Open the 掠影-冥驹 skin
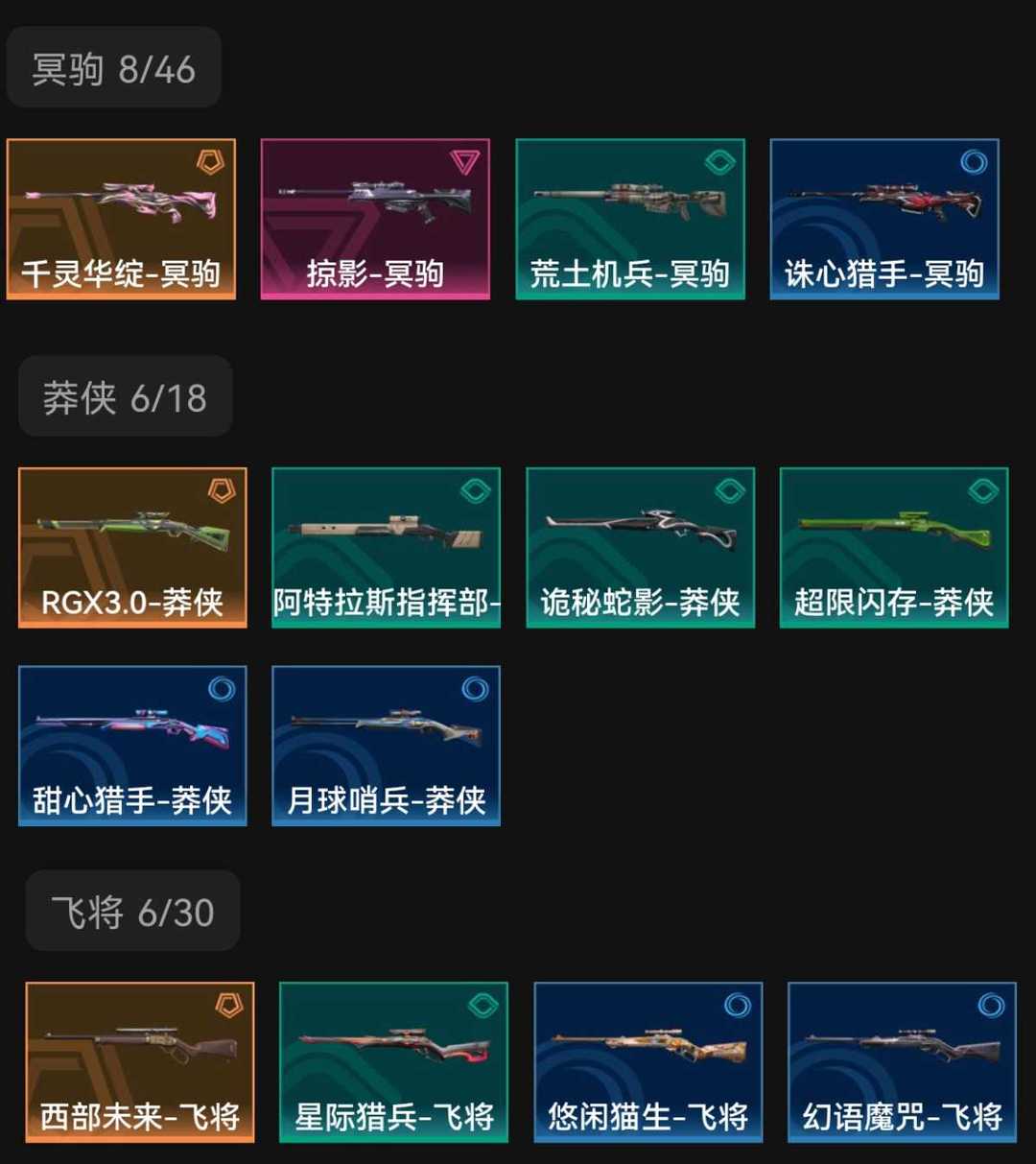The height and width of the screenshot is (1164, 1036). tap(374, 219)
